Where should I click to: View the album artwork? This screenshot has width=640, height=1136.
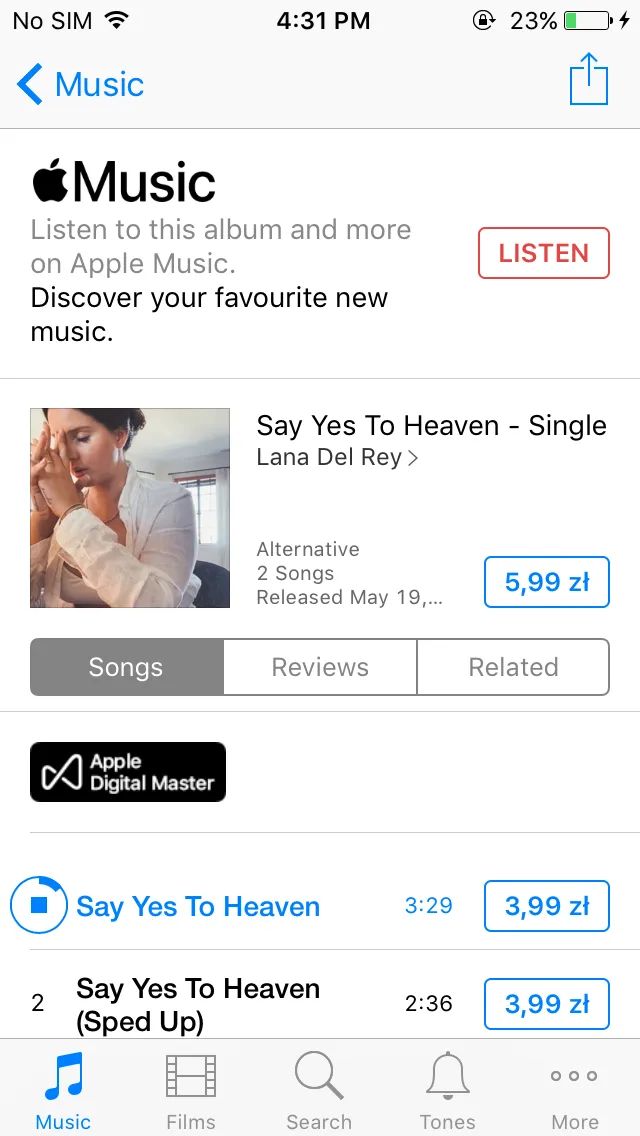[x=130, y=508]
